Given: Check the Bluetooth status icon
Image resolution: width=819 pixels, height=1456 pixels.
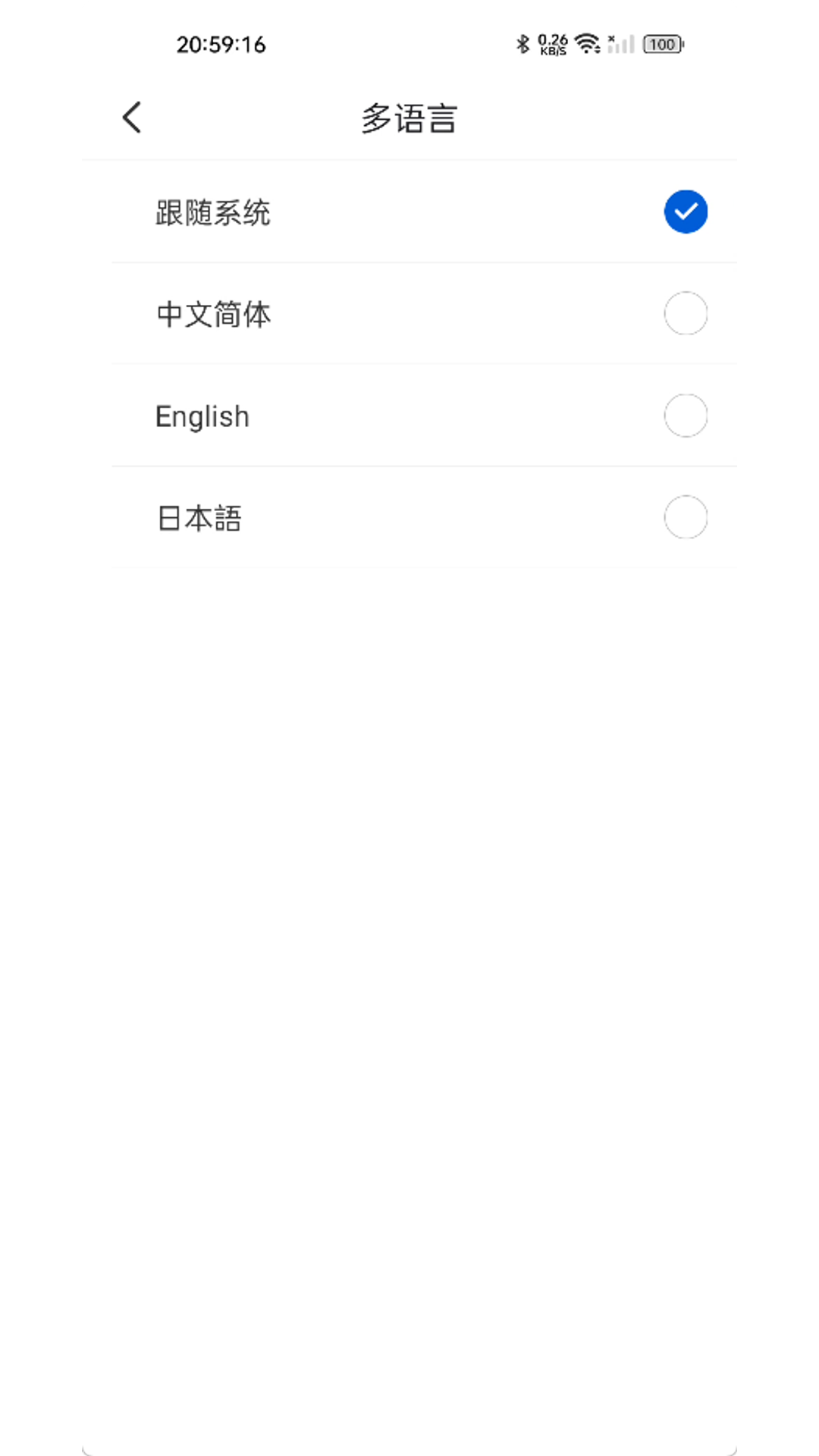Looking at the screenshot, I should coord(522,44).
